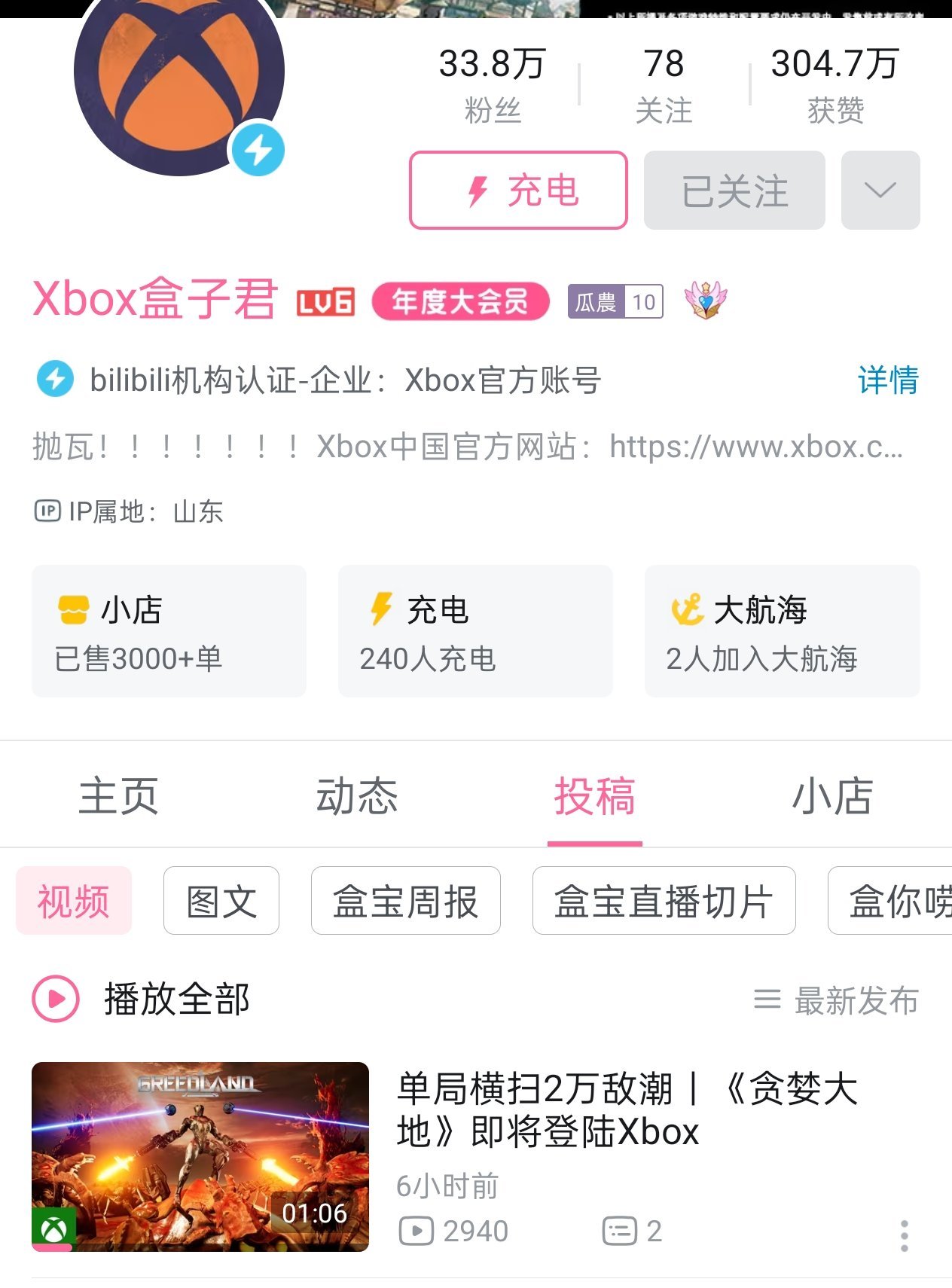Select the 图文 filter chip
The height and width of the screenshot is (1288, 952).
tap(221, 901)
